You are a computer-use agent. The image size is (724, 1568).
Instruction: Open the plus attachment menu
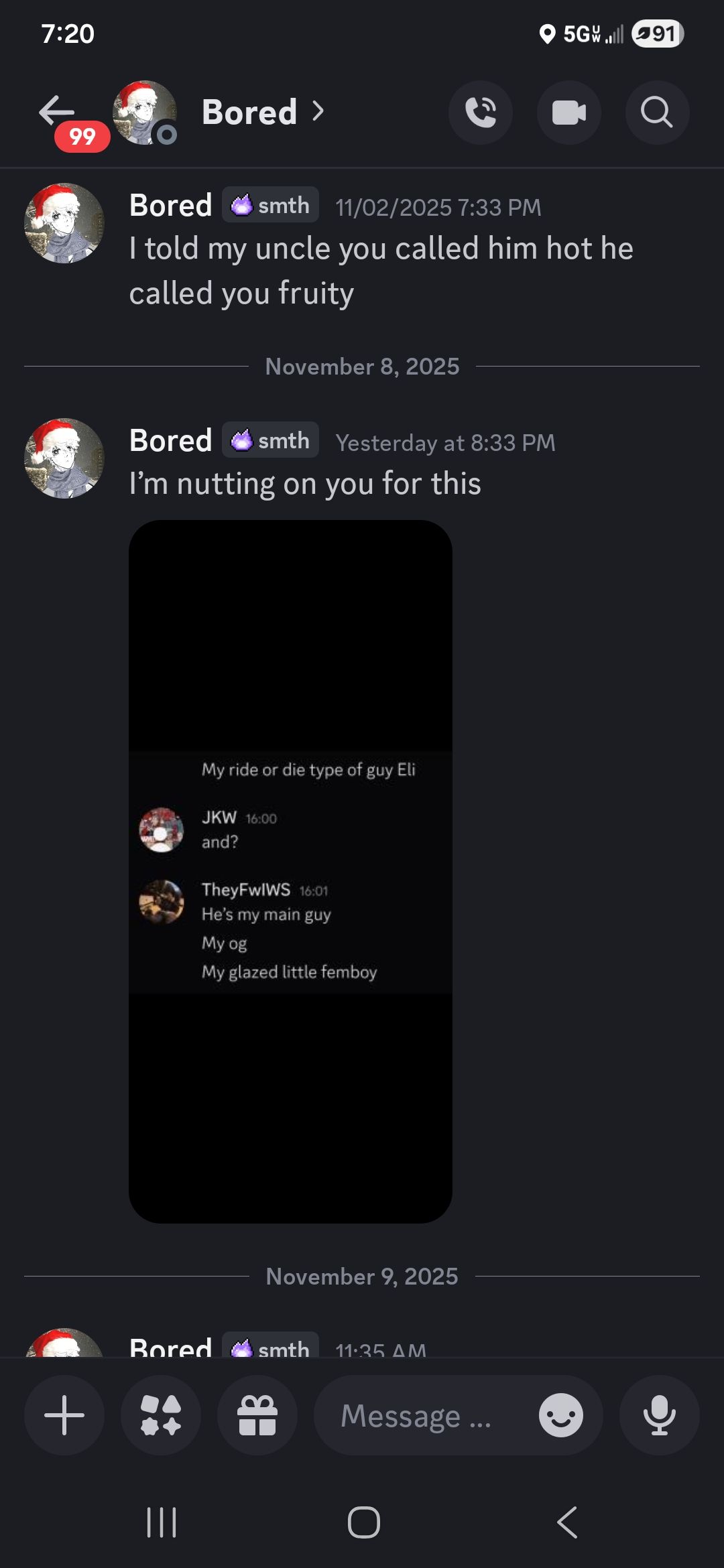[64, 1415]
